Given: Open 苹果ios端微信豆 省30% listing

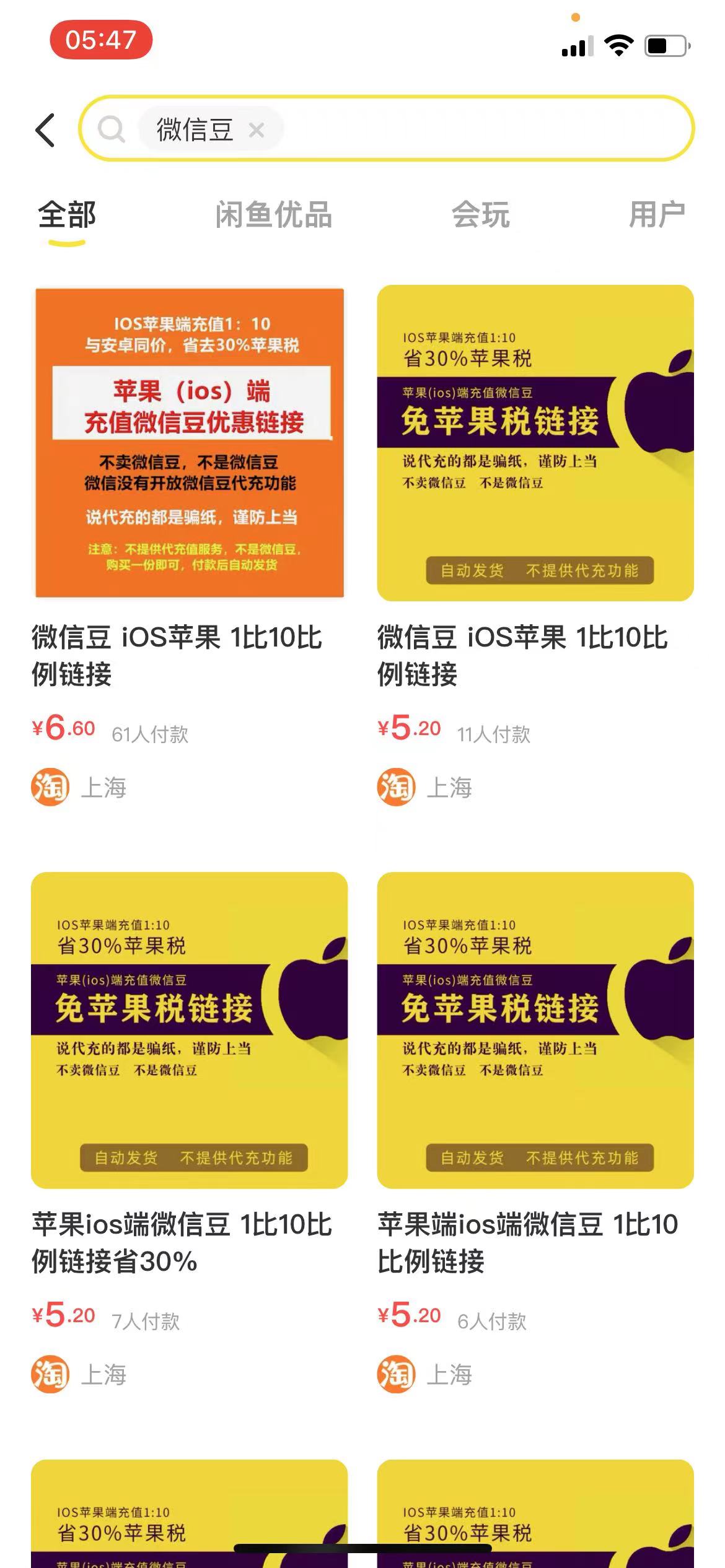Looking at the screenshot, I should (189, 1030).
